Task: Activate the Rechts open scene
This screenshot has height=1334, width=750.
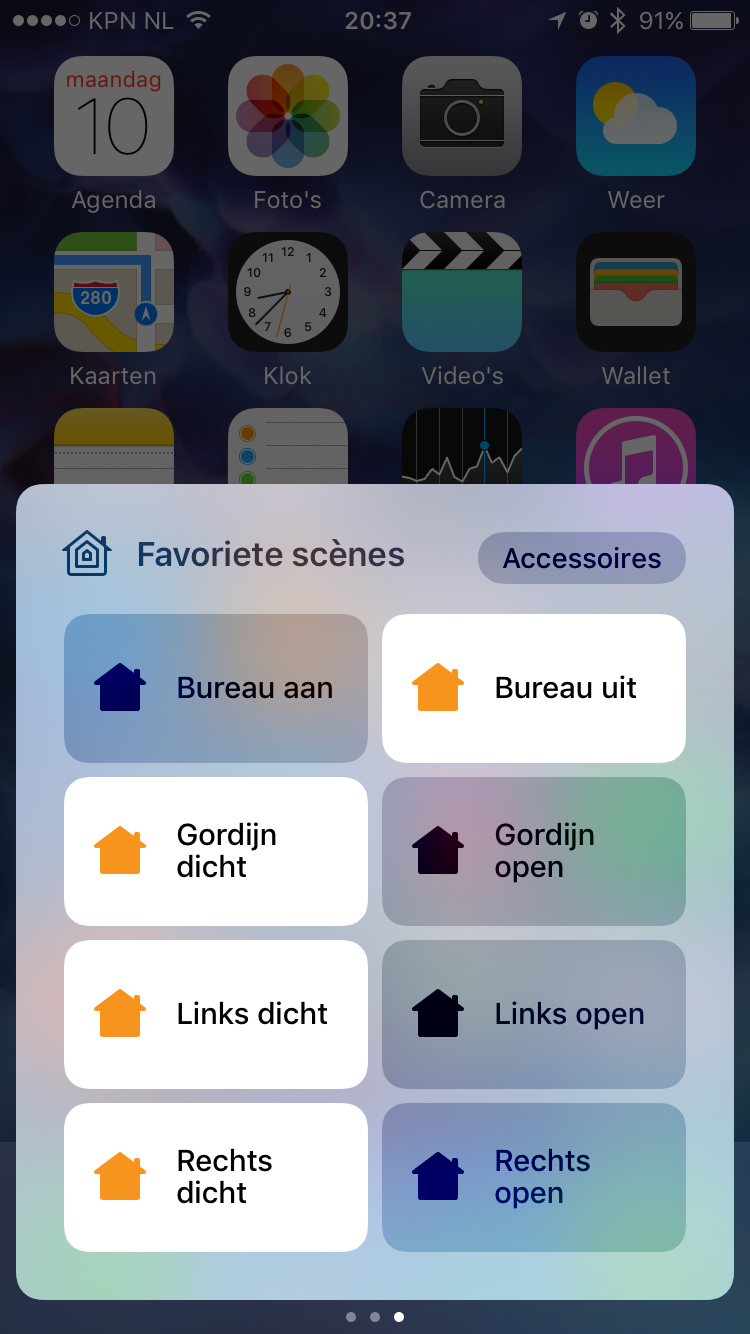Action: [x=534, y=1177]
